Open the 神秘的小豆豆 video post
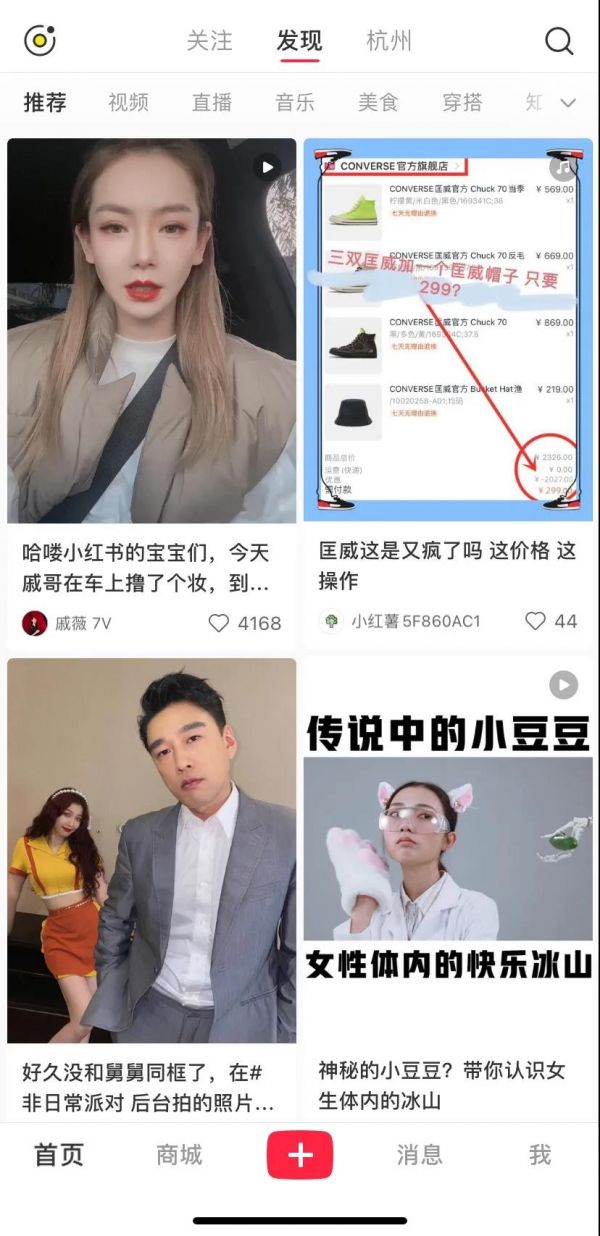 point(448,850)
